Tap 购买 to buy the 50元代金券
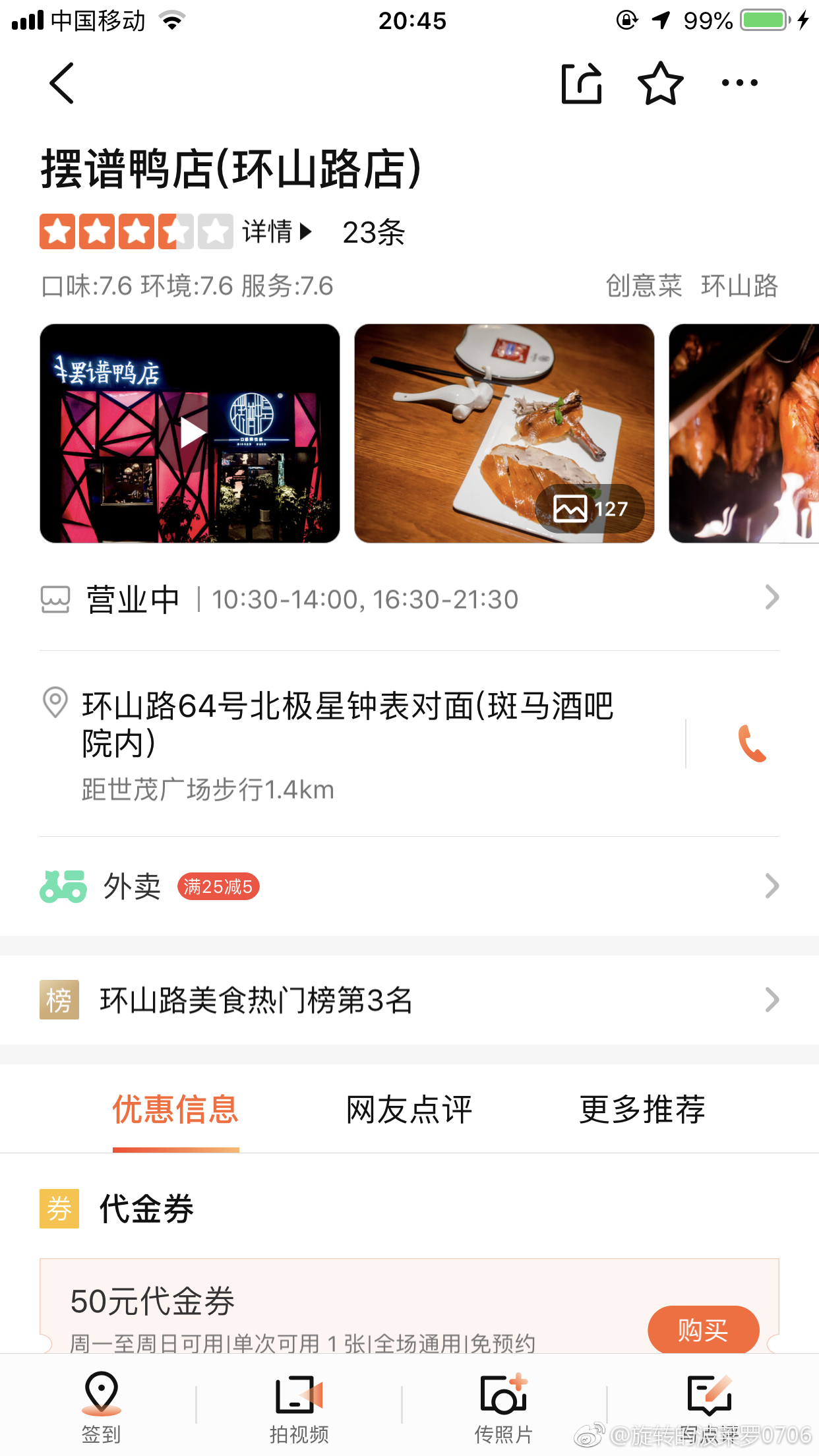The height and width of the screenshot is (1456, 819). pos(703,1330)
